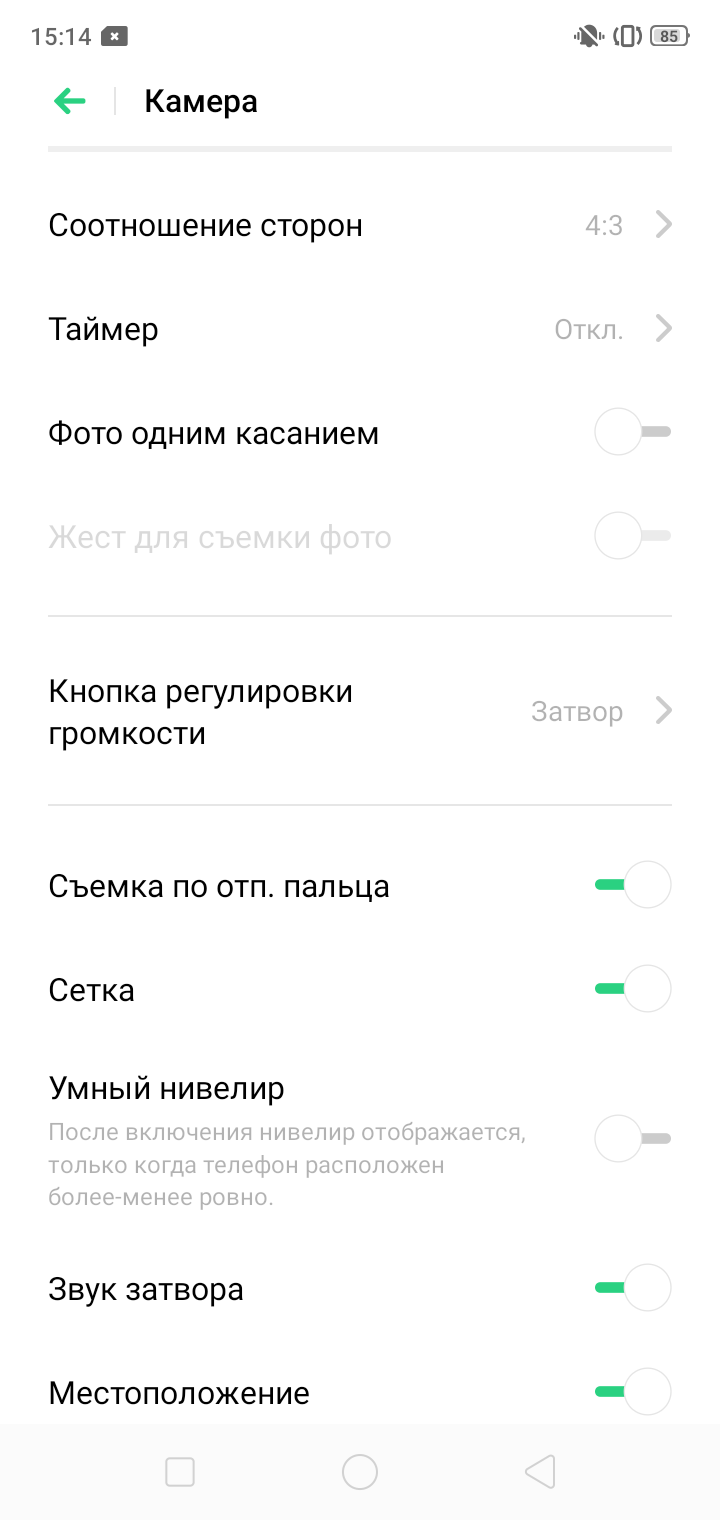Tap the system home button
720x1520 pixels.
[x=359, y=1472]
